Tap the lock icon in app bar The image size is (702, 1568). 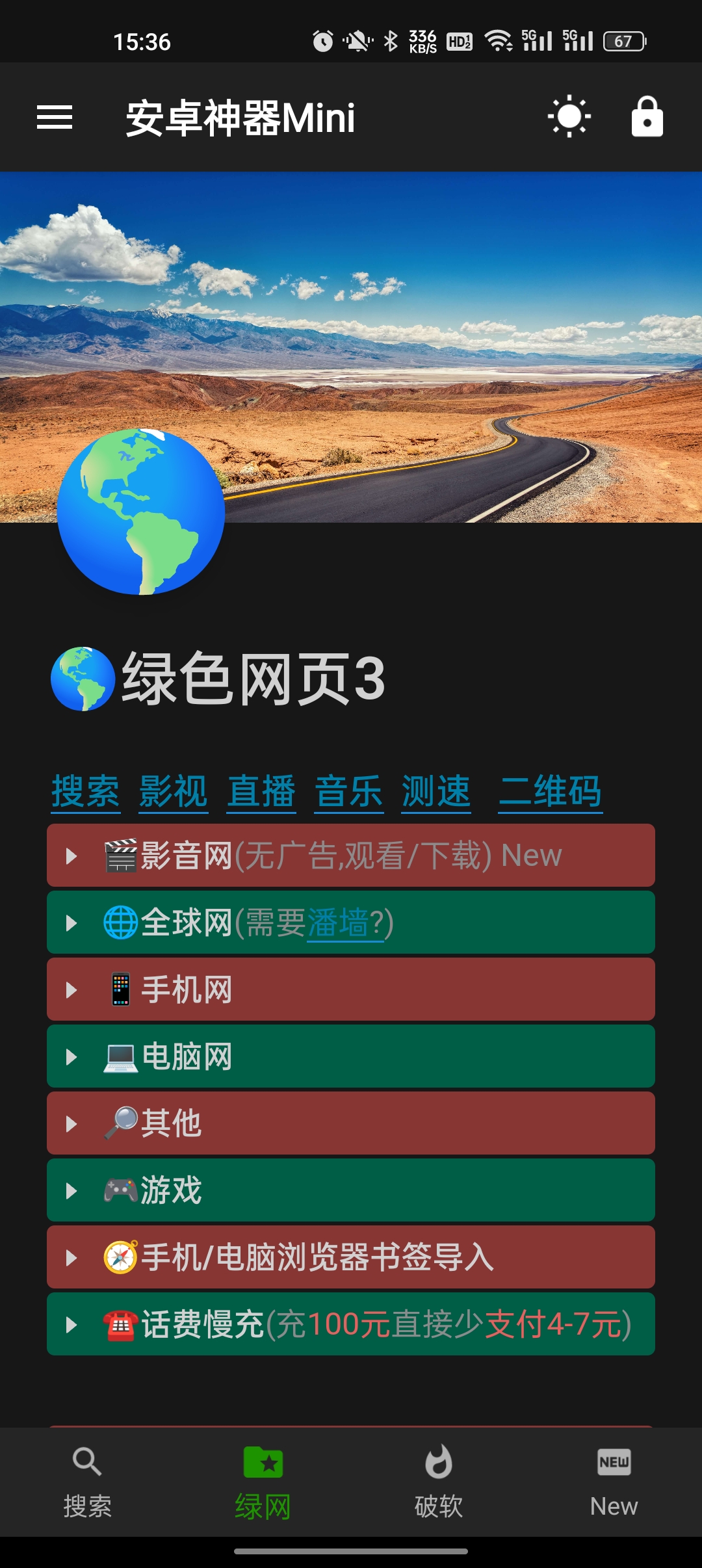(647, 117)
